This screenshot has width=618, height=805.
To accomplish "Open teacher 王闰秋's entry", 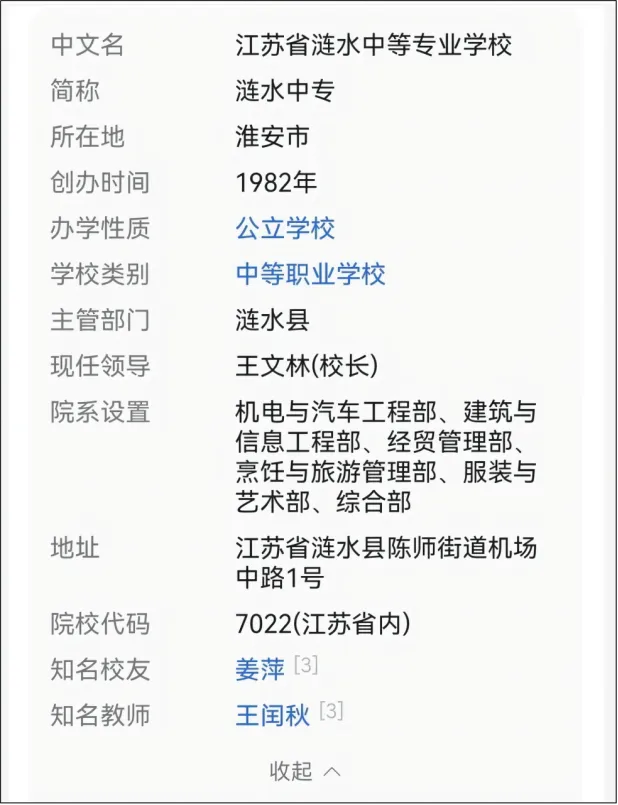I will 272,715.
